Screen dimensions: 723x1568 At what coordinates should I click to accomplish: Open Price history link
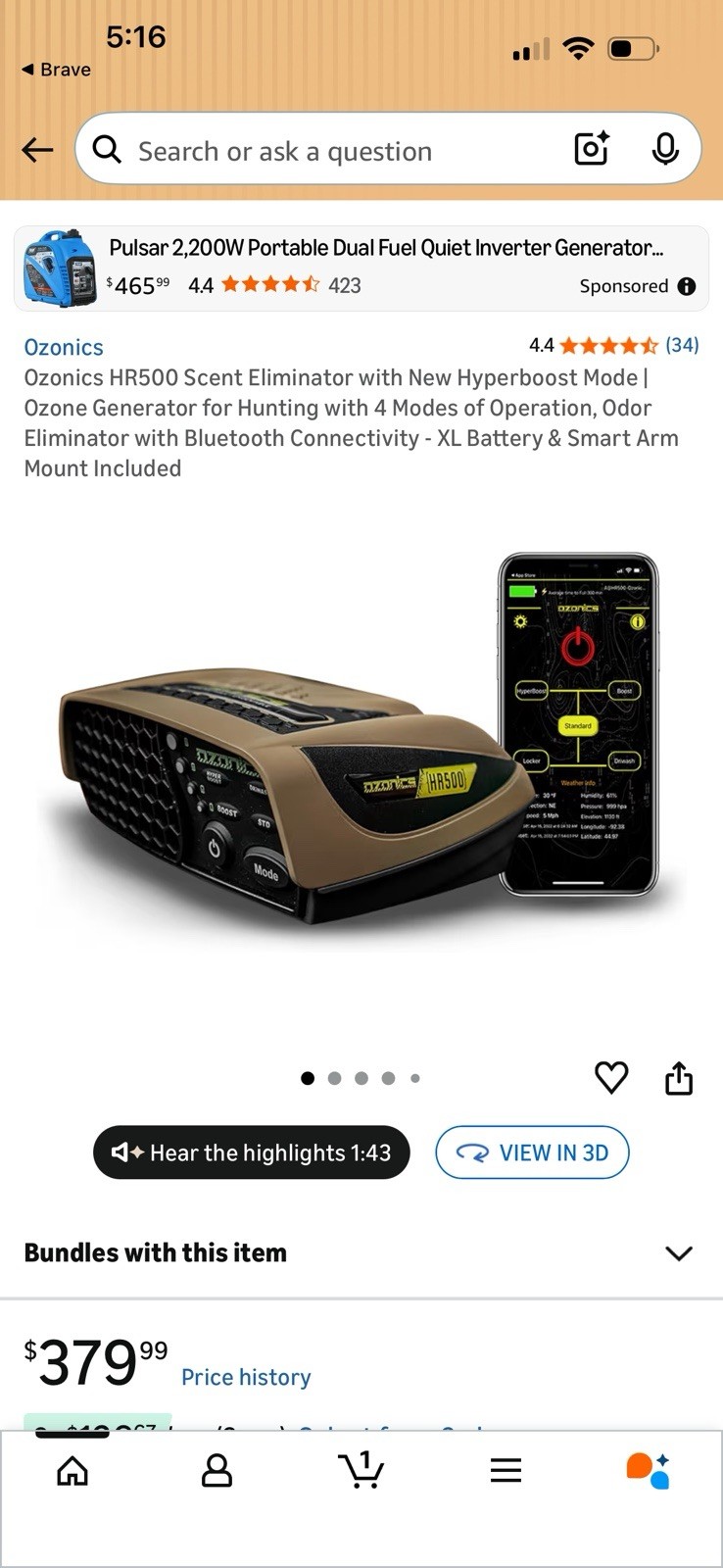coord(246,1377)
